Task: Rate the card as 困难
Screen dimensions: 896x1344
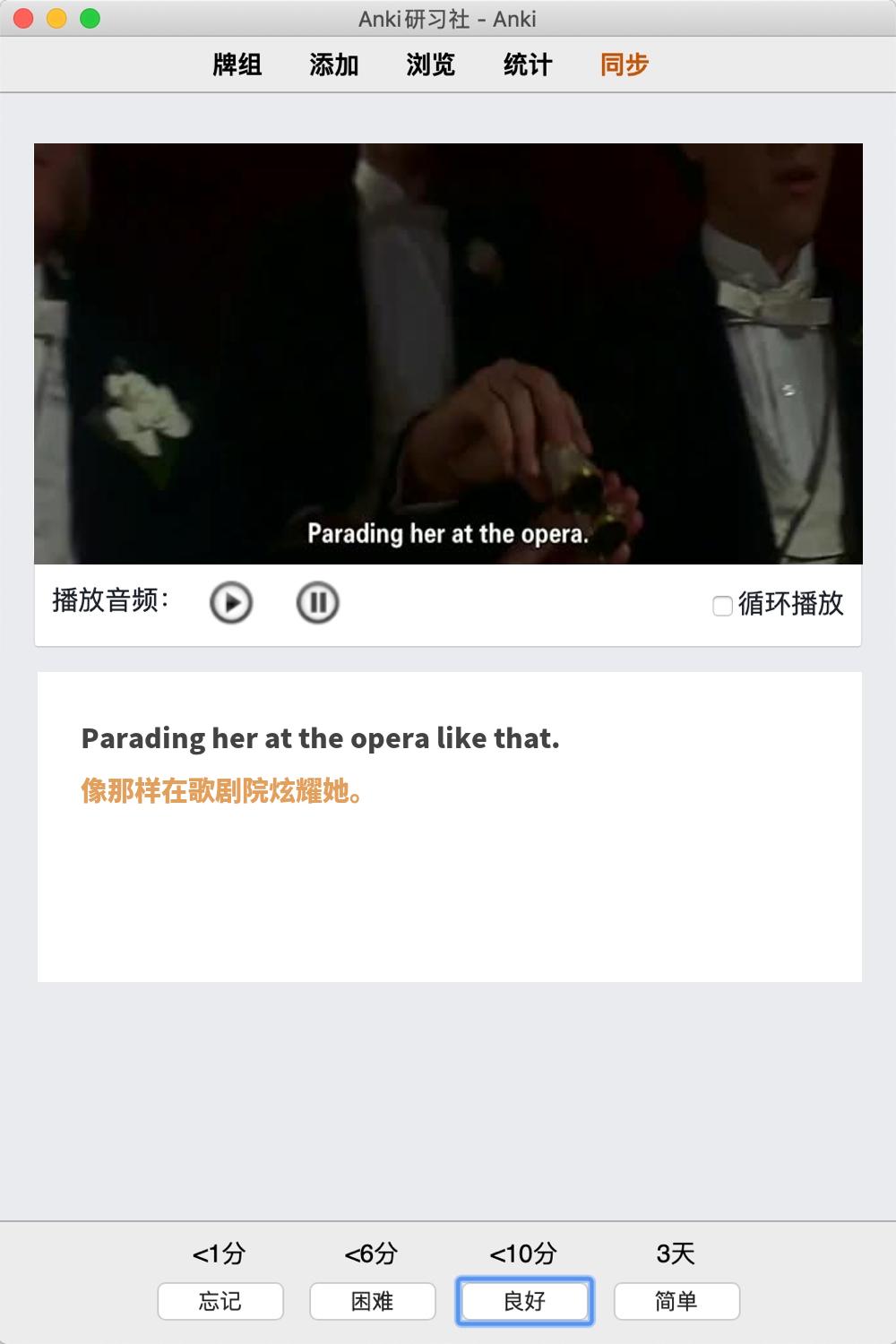Action: tap(373, 1301)
